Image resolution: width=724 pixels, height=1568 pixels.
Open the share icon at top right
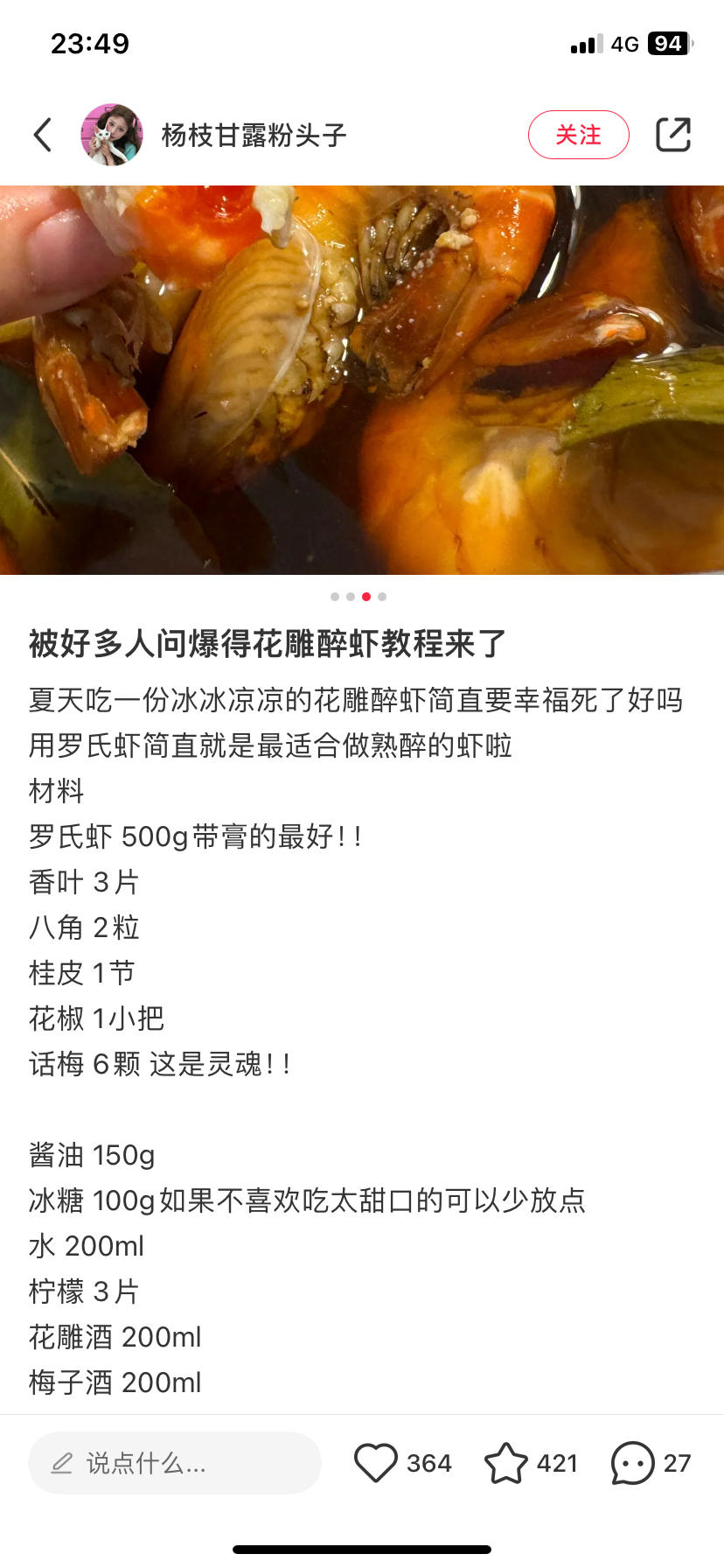pos(673,135)
